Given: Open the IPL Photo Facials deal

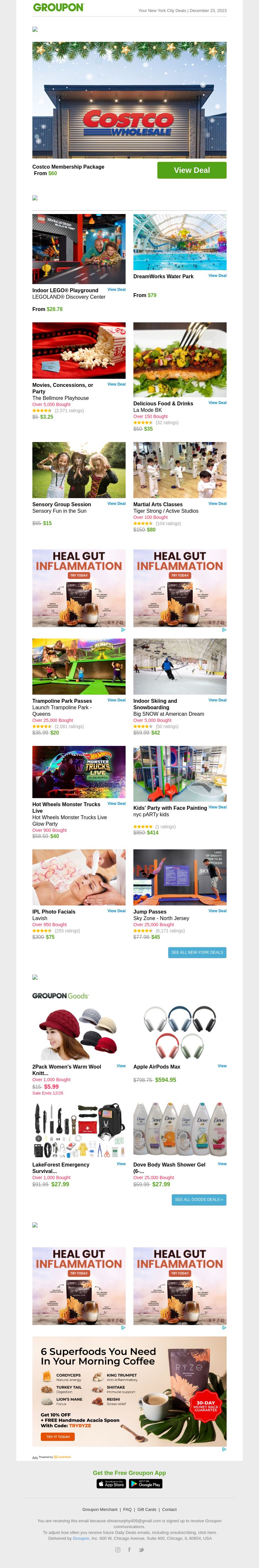Looking at the screenshot, I should point(78,877).
